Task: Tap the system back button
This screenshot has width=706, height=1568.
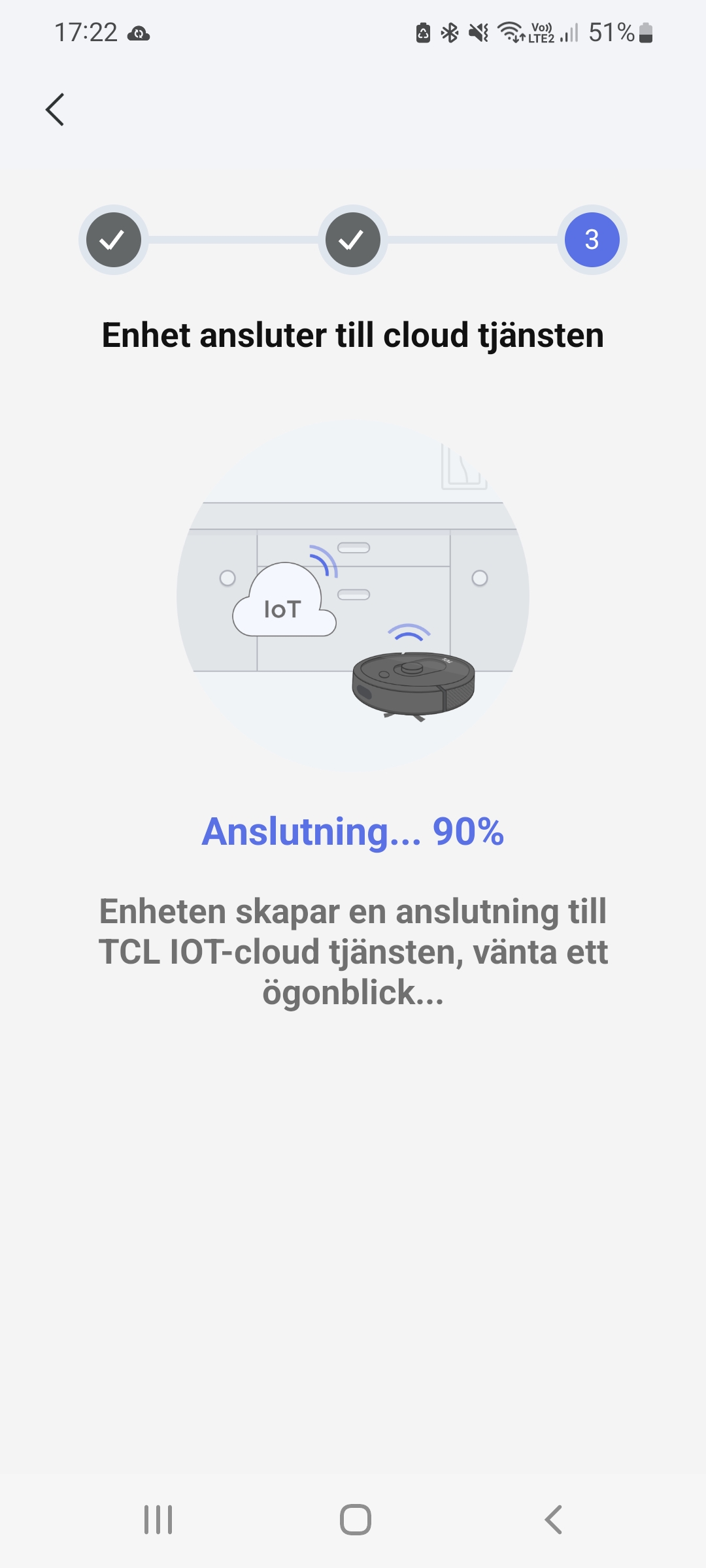Action: point(553,1519)
